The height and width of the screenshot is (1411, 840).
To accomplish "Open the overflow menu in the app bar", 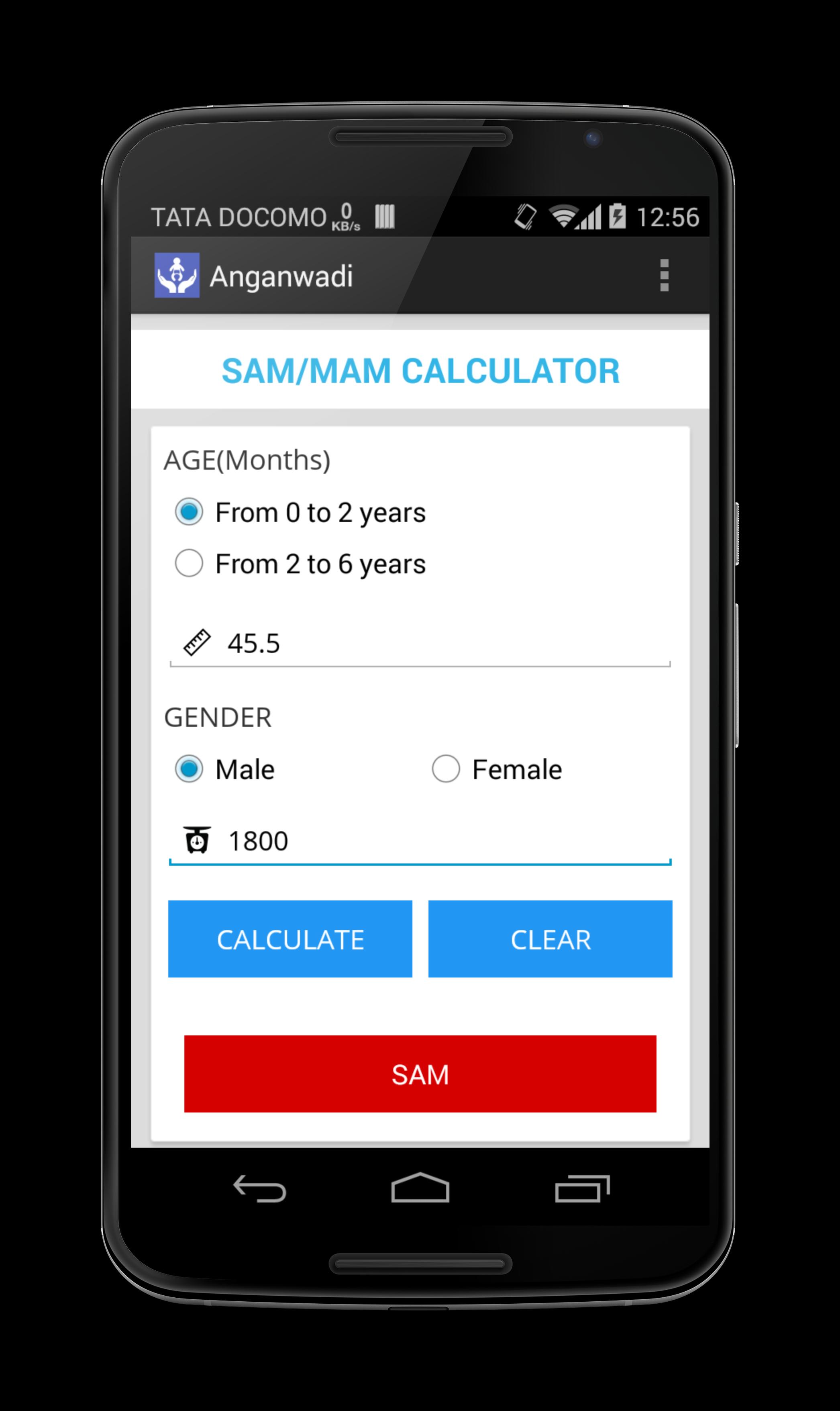I will [664, 276].
